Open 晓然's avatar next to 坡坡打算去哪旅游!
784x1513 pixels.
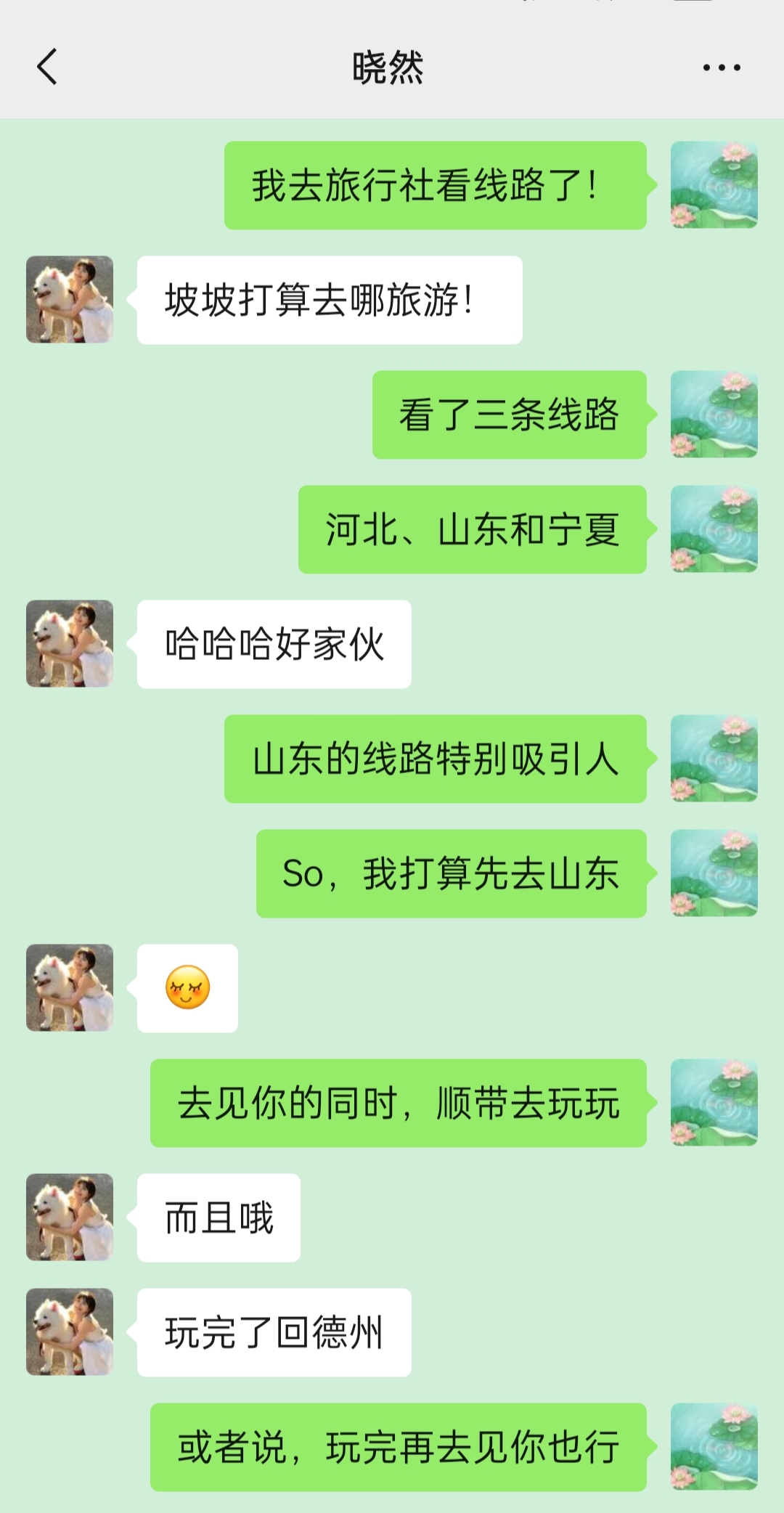point(70,299)
